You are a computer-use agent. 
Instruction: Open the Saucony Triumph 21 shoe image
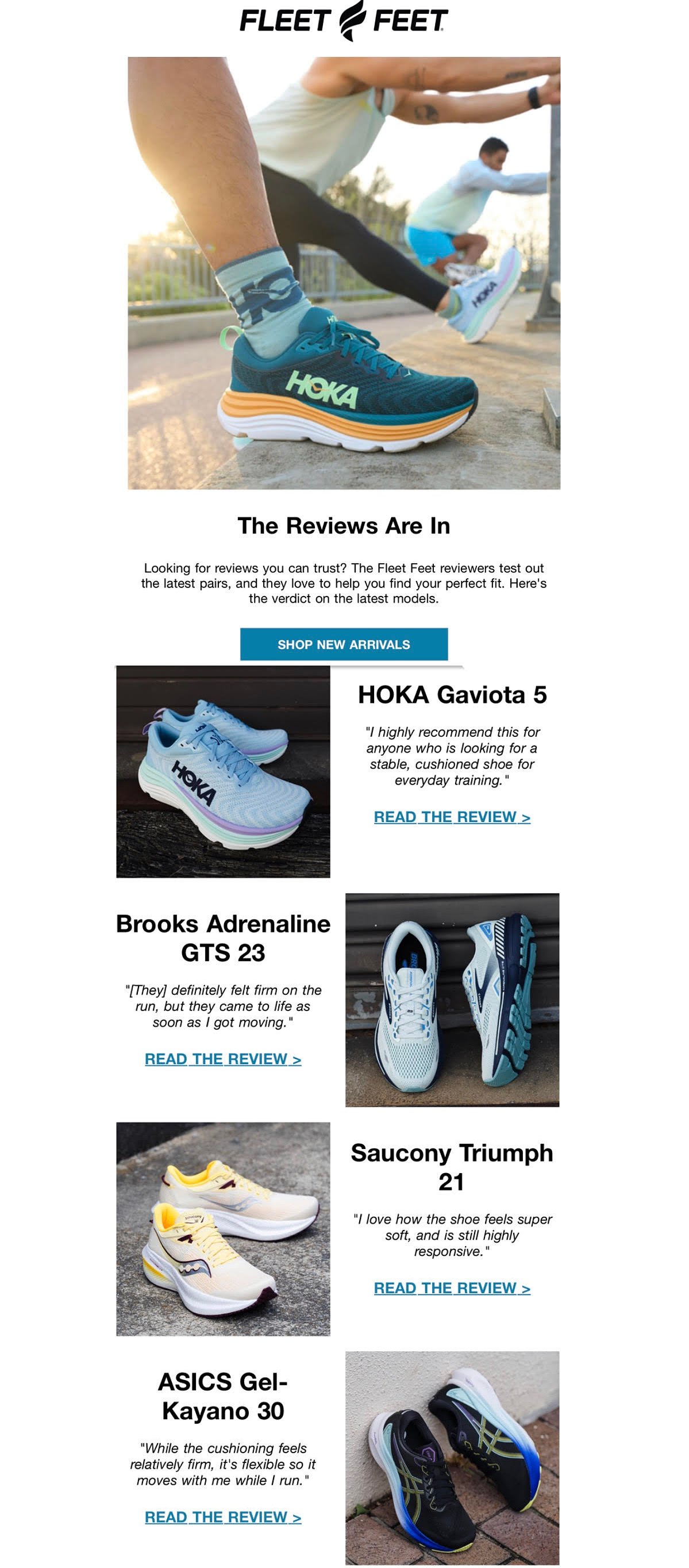click(x=223, y=1228)
